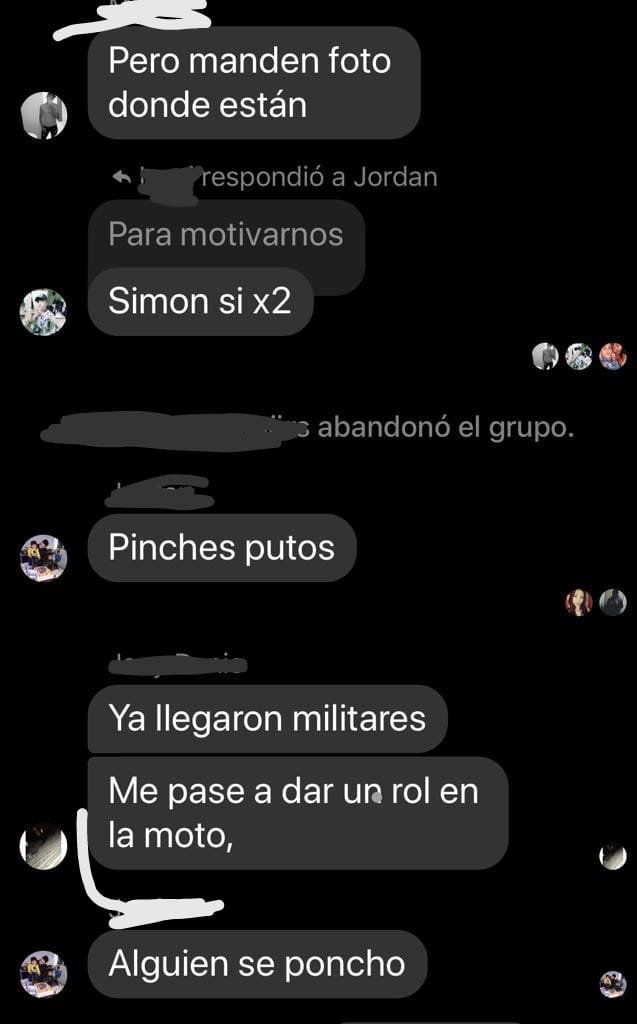Image resolution: width=637 pixels, height=1024 pixels.
Task: View sender profile next to "Alguien se poncho"
Action: [x=43, y=974]
